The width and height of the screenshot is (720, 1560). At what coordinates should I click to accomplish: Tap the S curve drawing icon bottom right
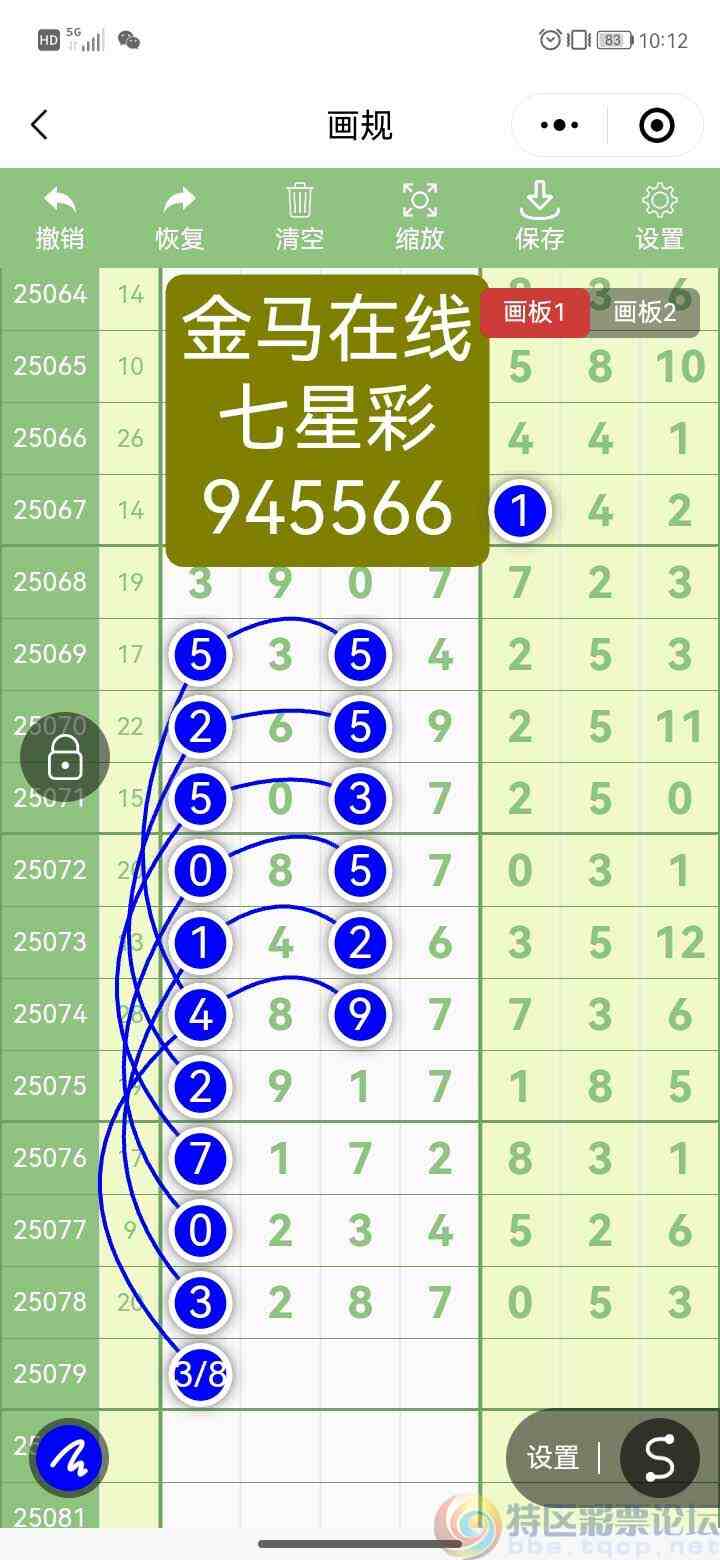659,1458
